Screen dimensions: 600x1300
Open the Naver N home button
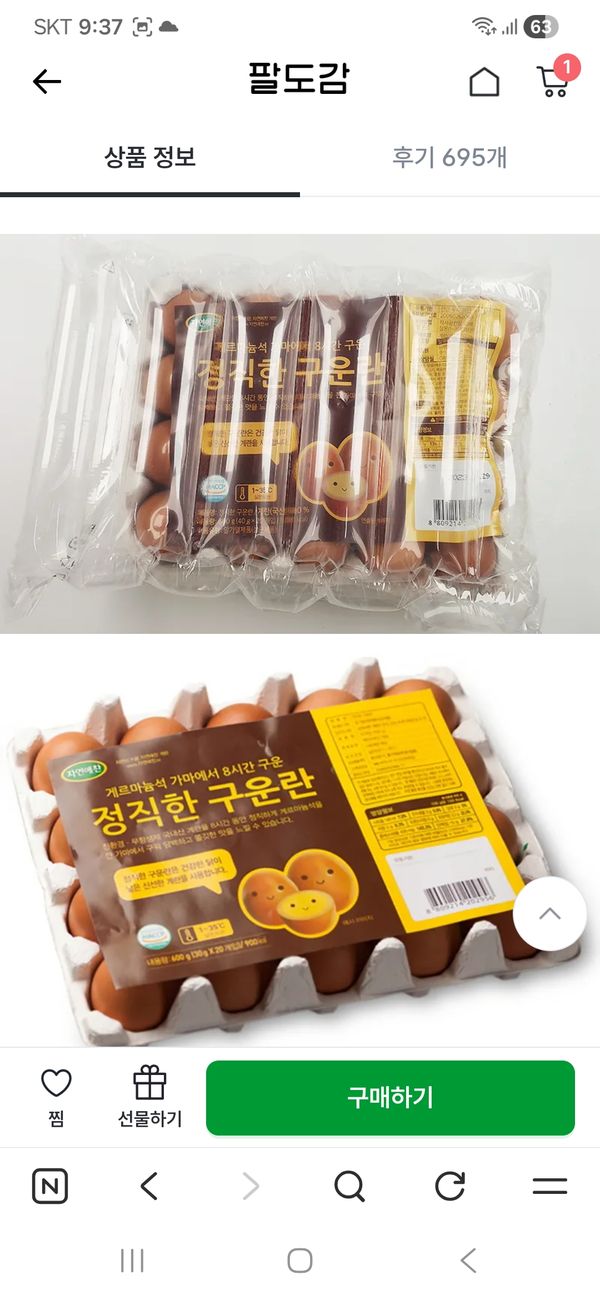[x=50, y=1187]
